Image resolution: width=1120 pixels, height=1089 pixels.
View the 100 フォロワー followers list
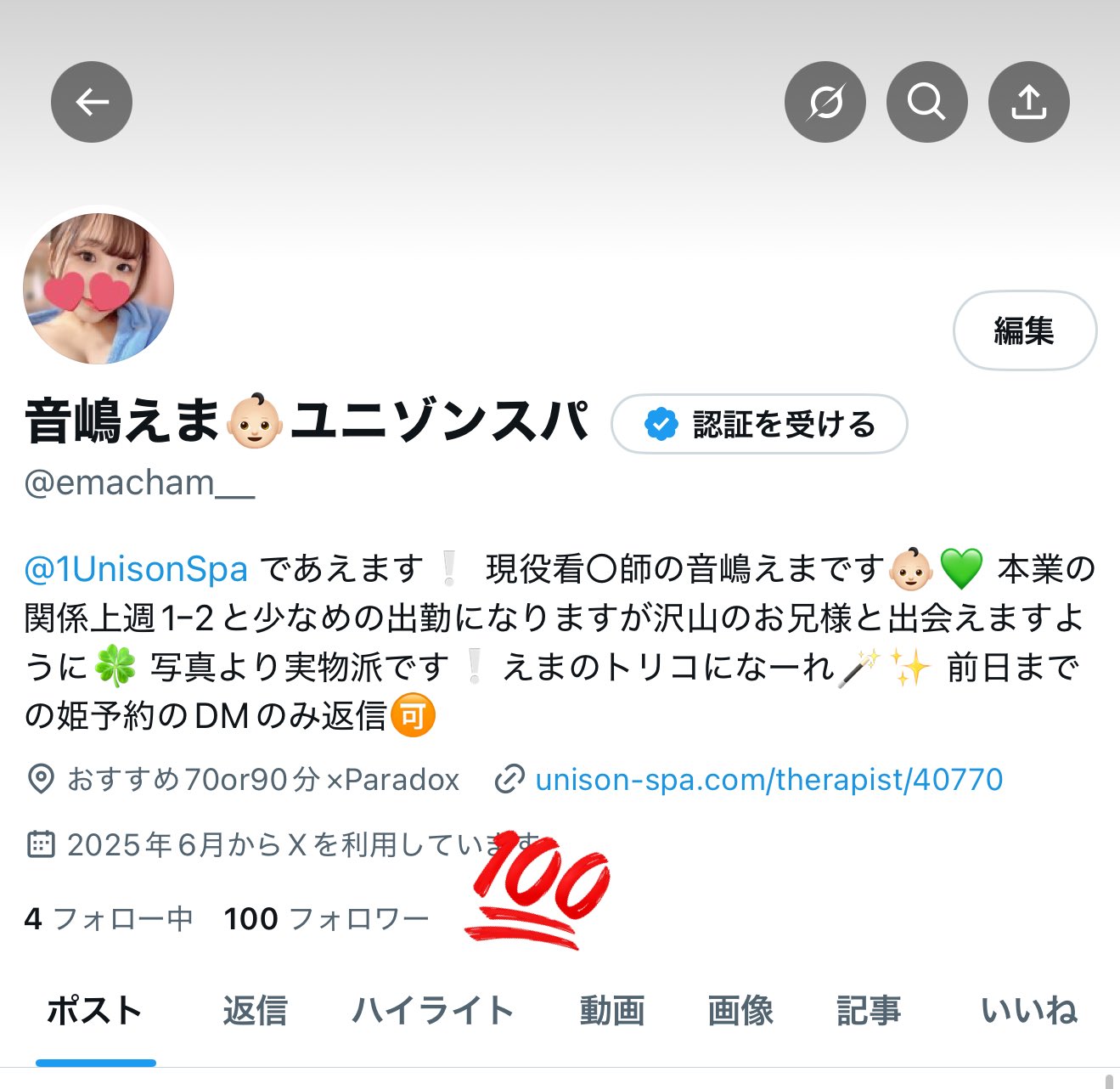click(326, 918)
